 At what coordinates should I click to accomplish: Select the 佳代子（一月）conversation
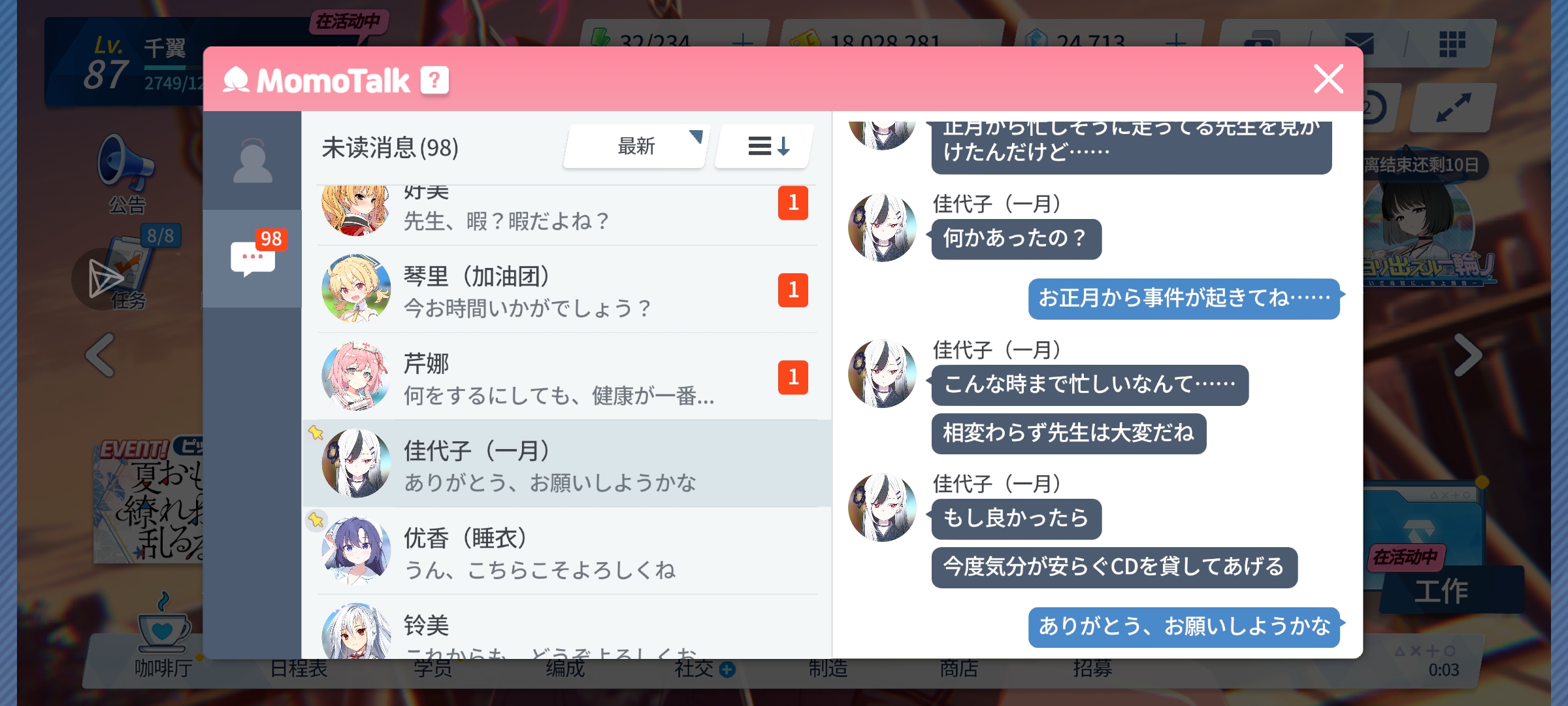click(x=566, y=464)
